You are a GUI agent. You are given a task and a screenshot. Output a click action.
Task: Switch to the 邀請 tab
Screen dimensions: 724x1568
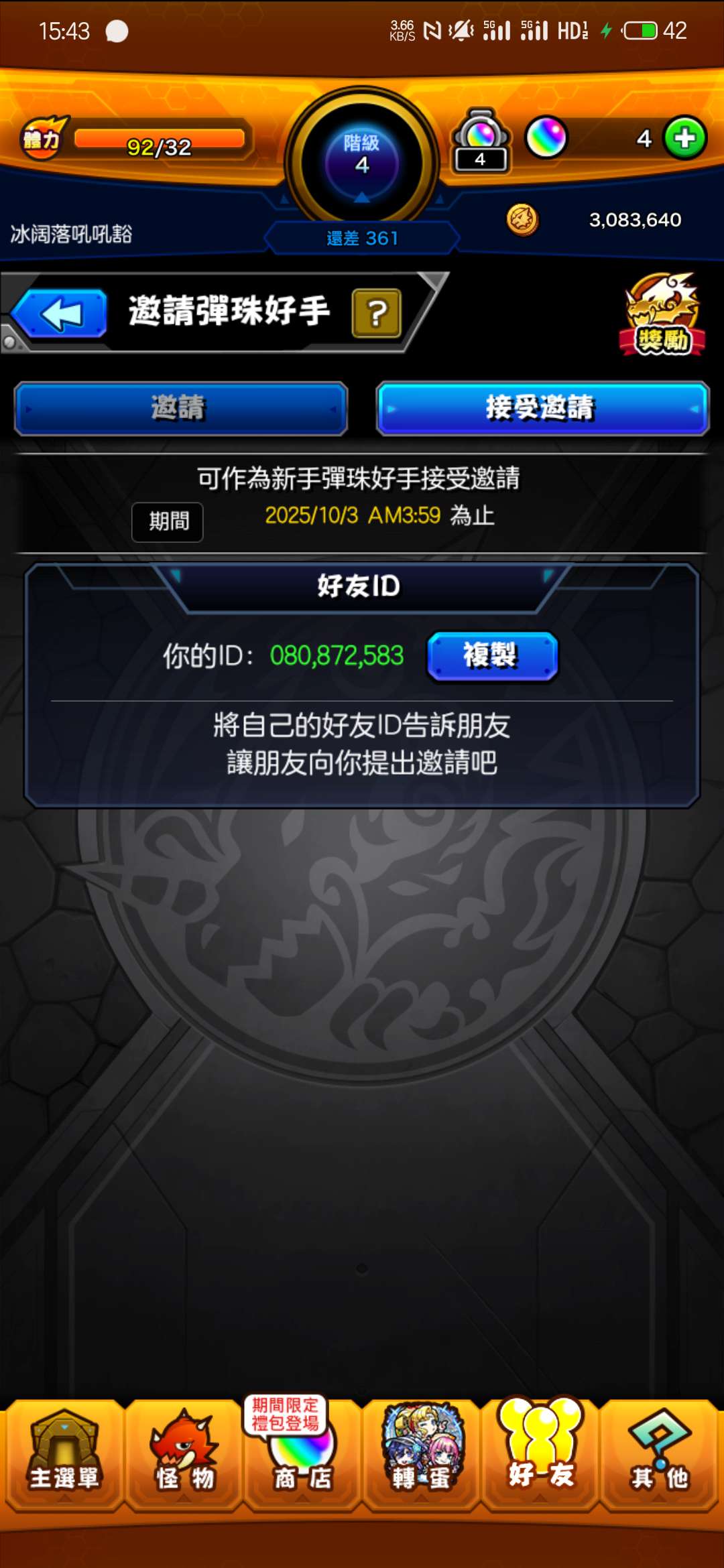coord(181,409)
